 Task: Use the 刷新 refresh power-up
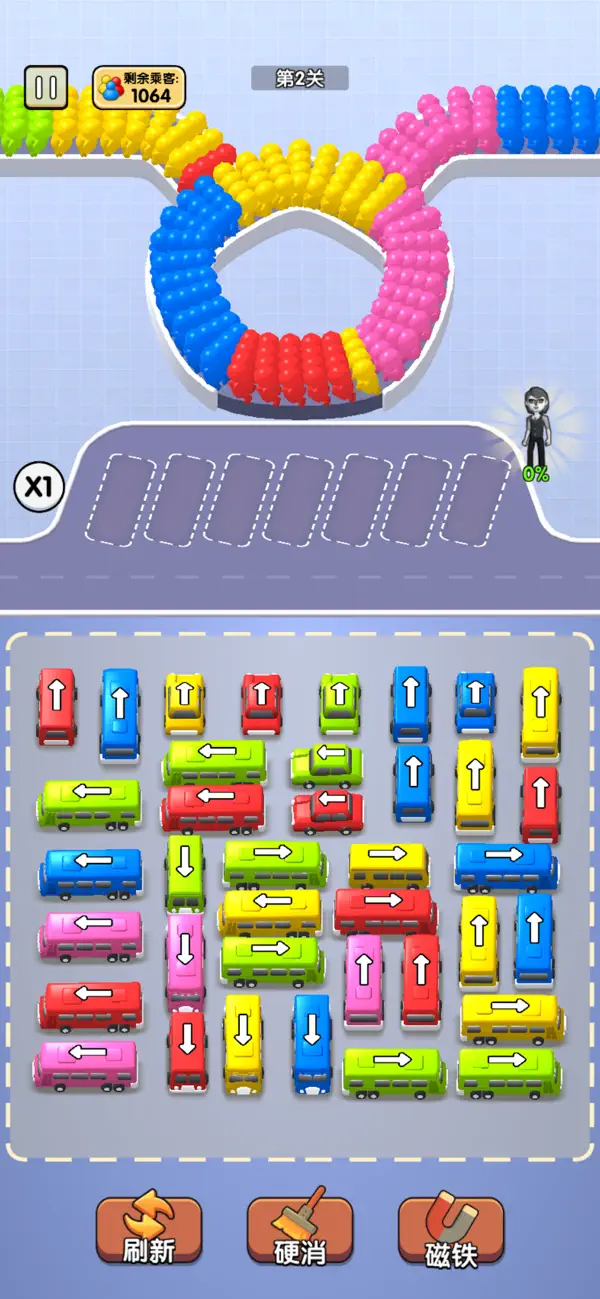[149, 1229]
